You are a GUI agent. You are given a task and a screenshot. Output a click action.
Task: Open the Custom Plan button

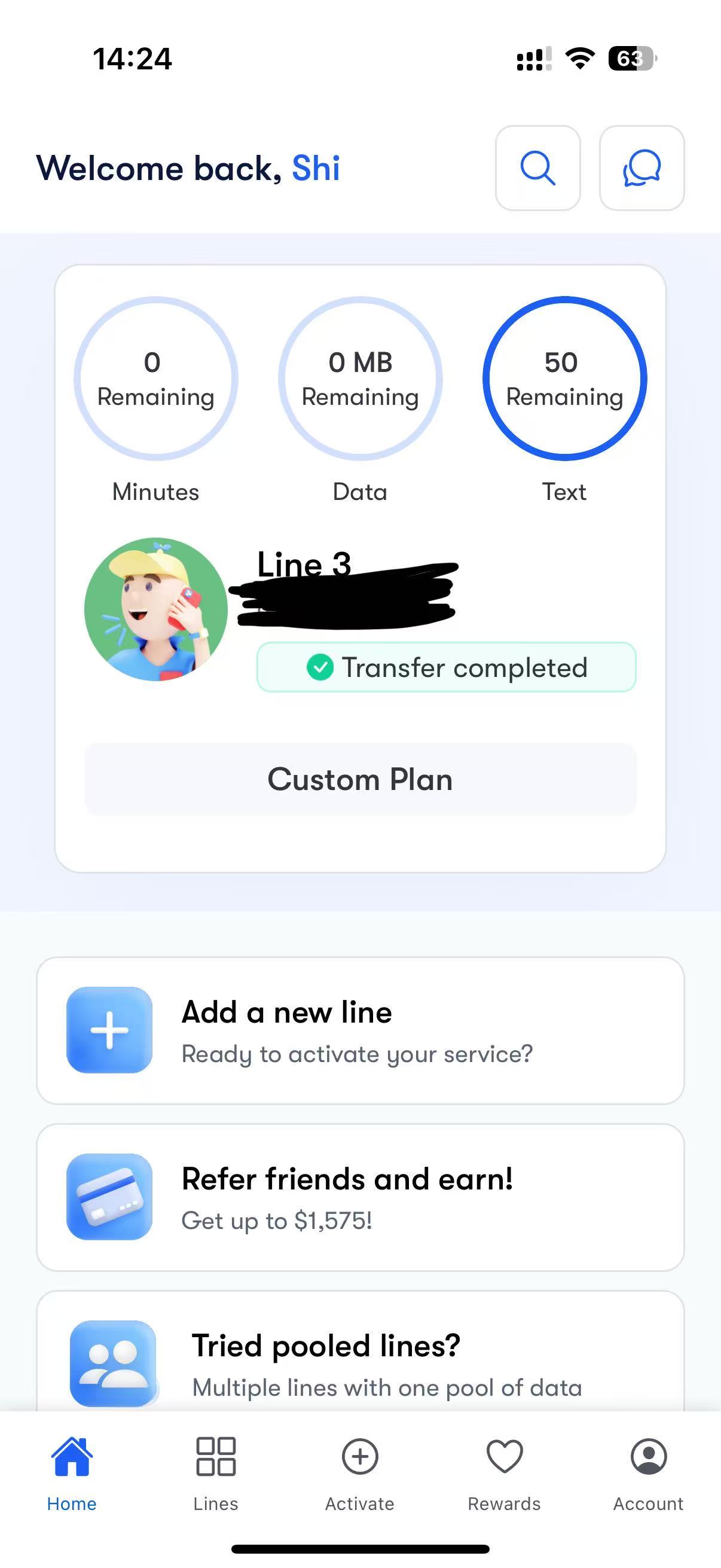pyautogui.click(x=360, y=779)
